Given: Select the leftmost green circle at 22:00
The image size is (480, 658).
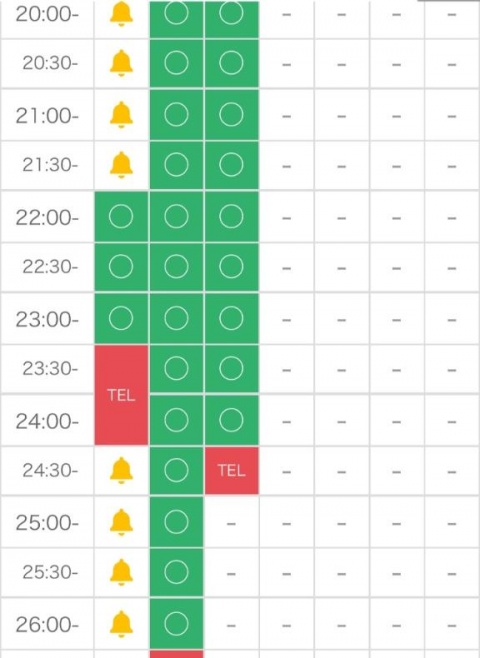Looking at the screenshot, I should [121, 217].
